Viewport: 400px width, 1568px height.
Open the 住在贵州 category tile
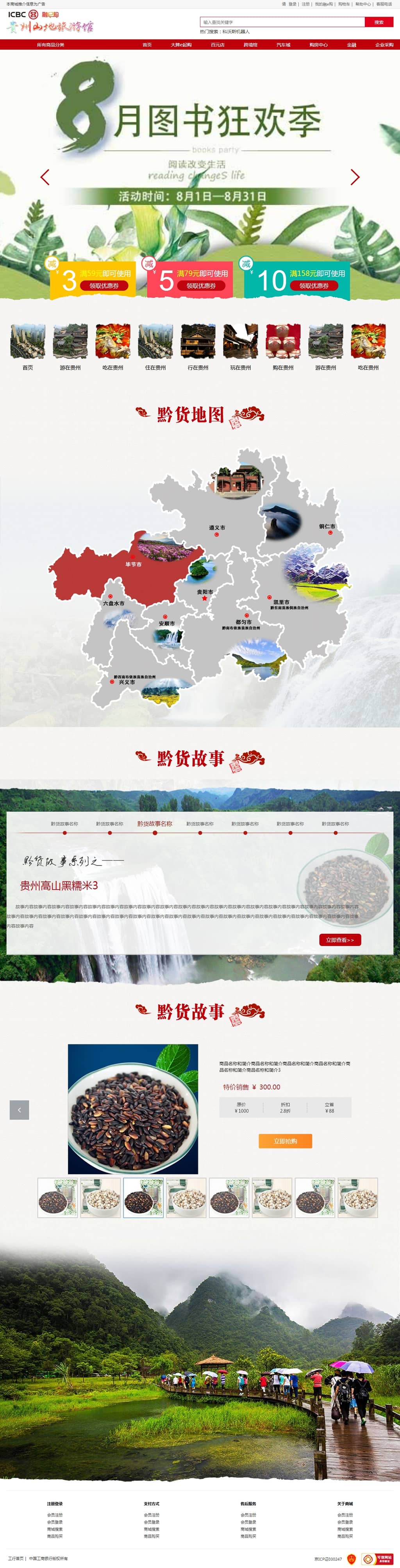155,347
